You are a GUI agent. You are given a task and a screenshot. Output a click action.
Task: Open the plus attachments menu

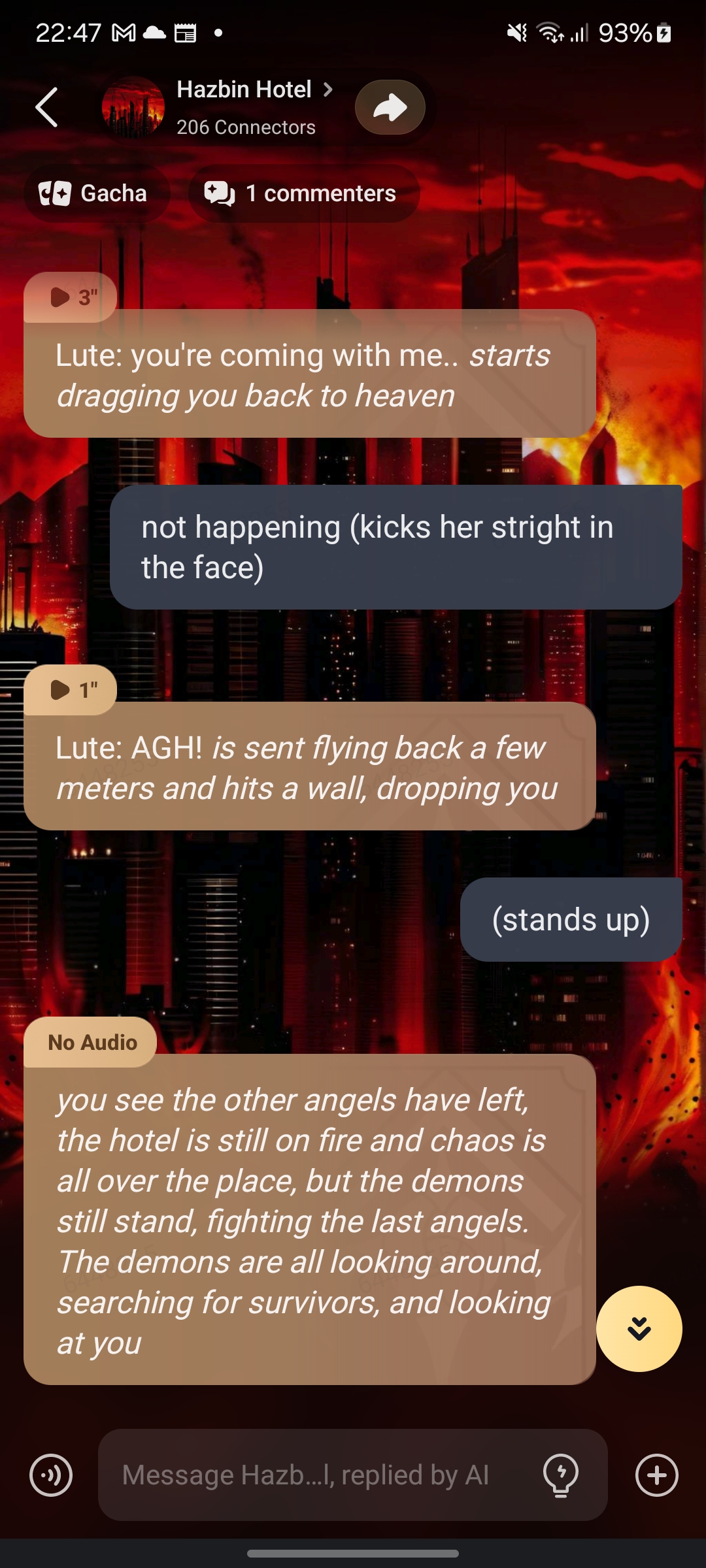pos(656,1475)
